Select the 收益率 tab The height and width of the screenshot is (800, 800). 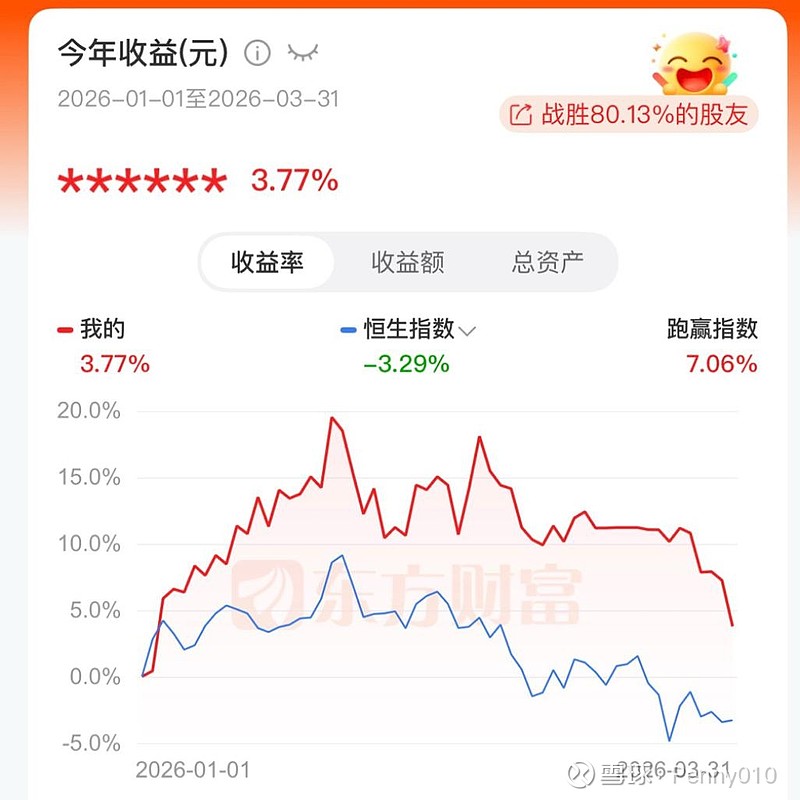tap(267, 262)
